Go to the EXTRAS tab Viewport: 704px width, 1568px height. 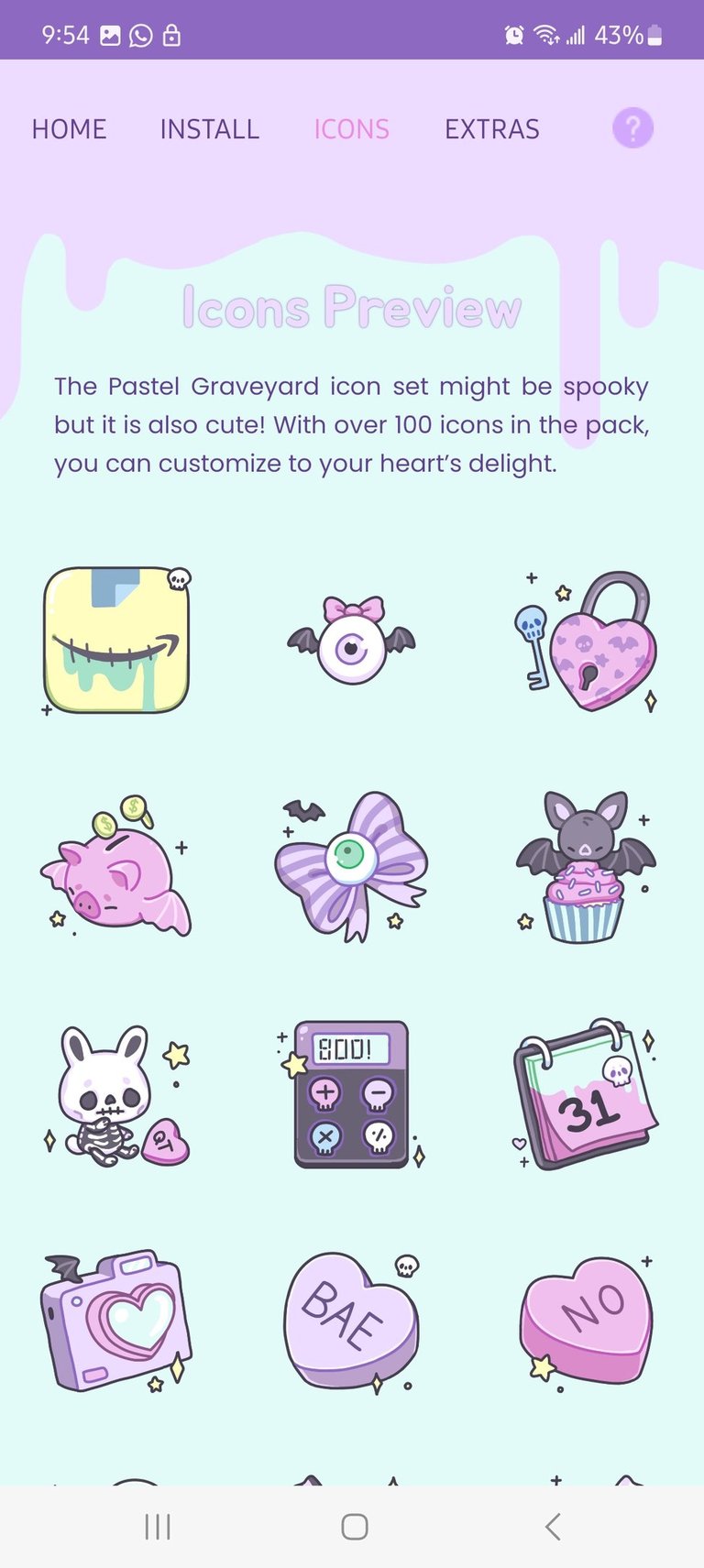[x=492, y=129]
